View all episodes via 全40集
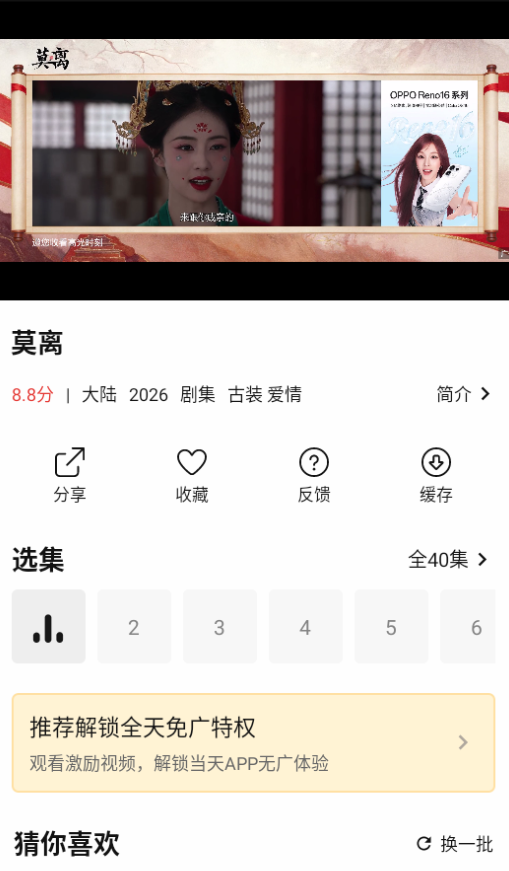The width and height of the screenshot is (509, 871). pyautogui.click(x=448, y=559)
